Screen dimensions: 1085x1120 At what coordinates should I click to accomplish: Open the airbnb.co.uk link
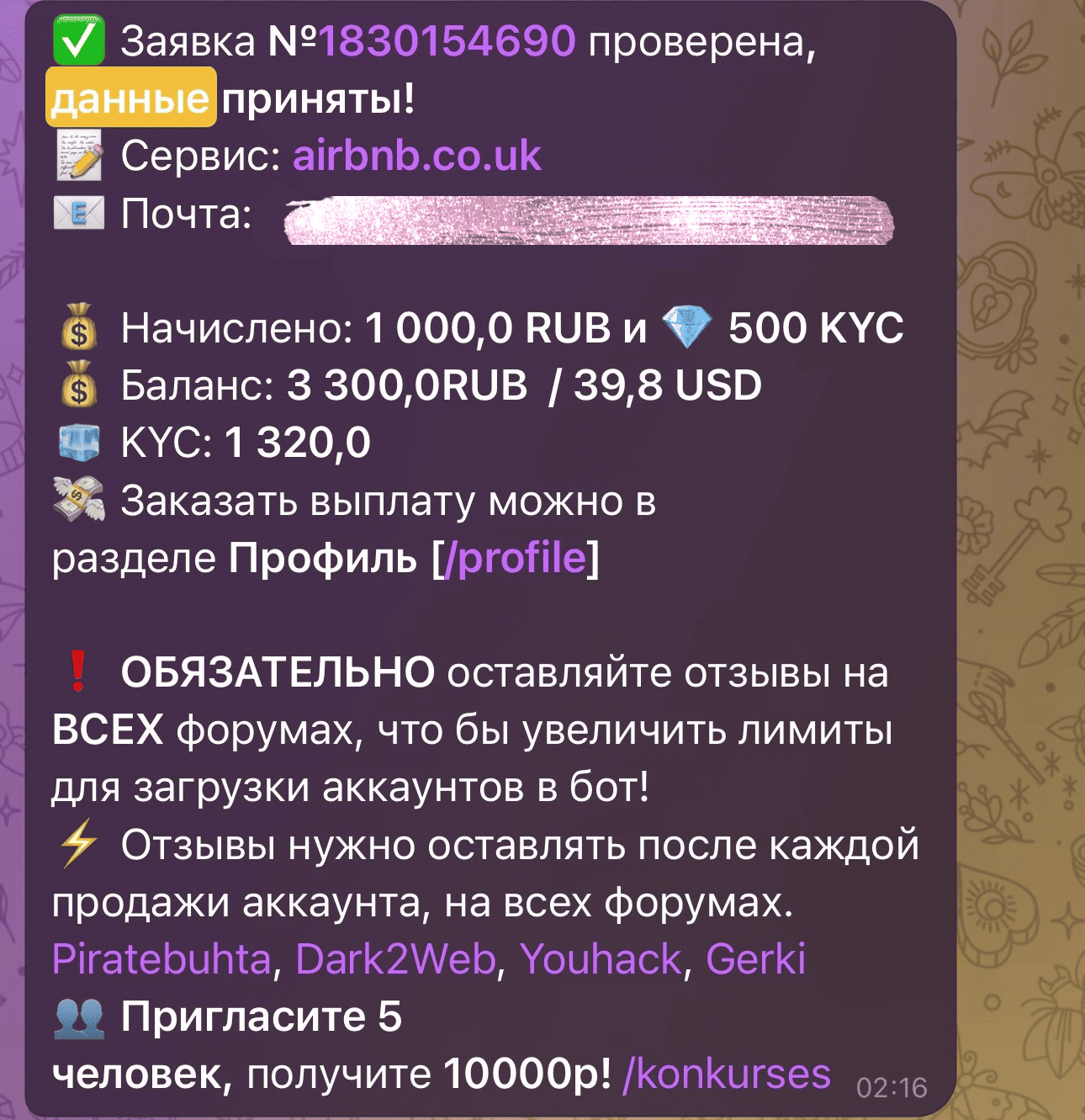click(x=417, y=156)
